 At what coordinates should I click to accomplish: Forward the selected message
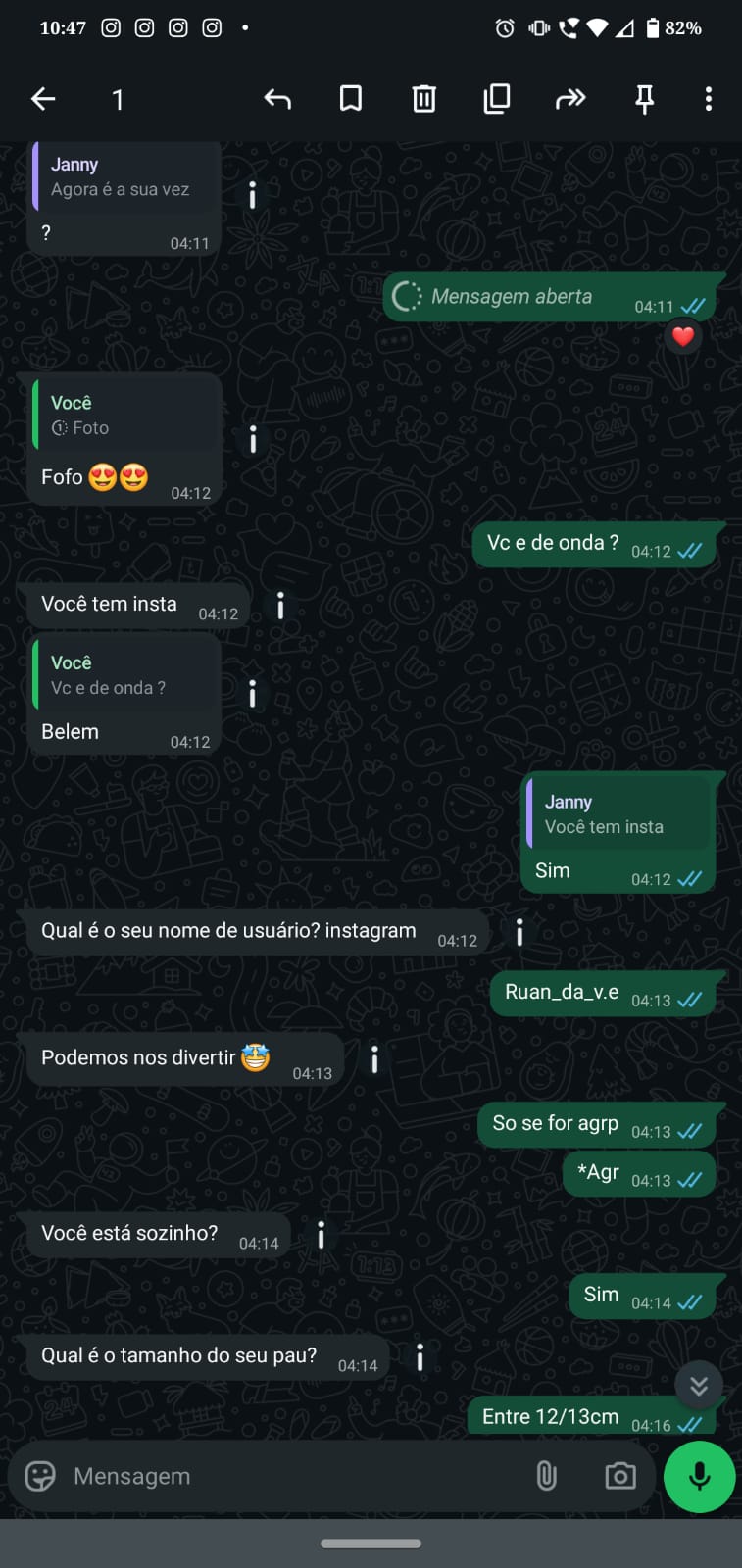[x=570, y=99]
